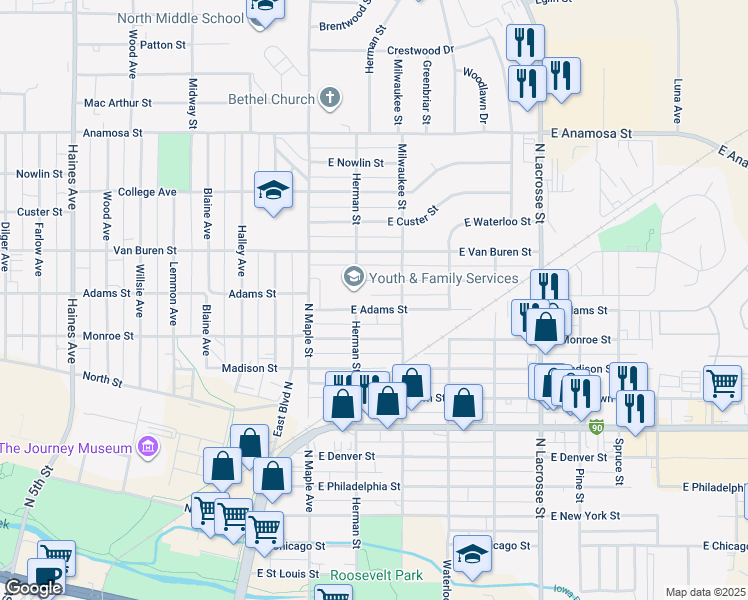Open The Journey Museum place marker

pos(148,447)
